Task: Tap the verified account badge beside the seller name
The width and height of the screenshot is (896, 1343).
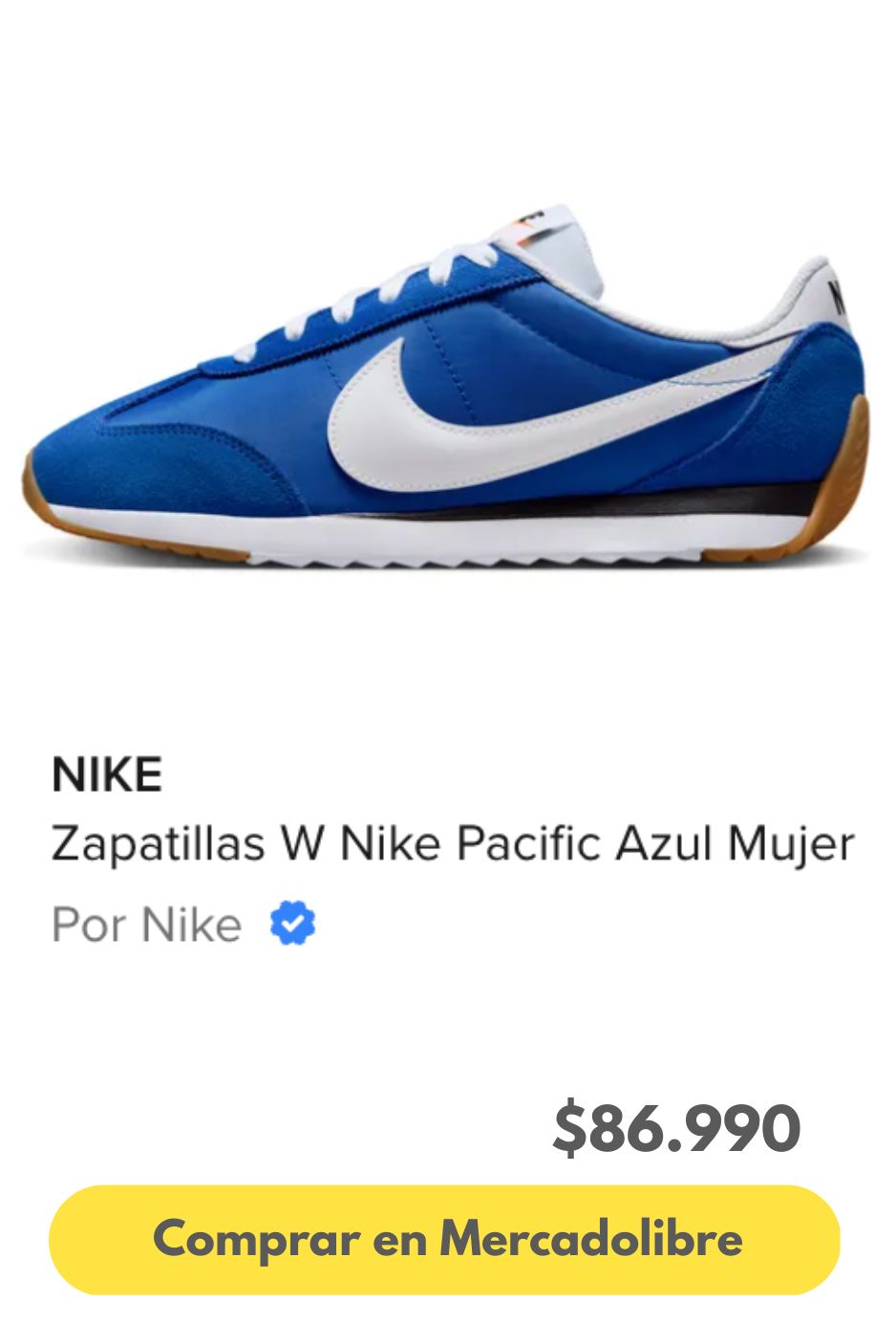Action: tap(294, 923)
